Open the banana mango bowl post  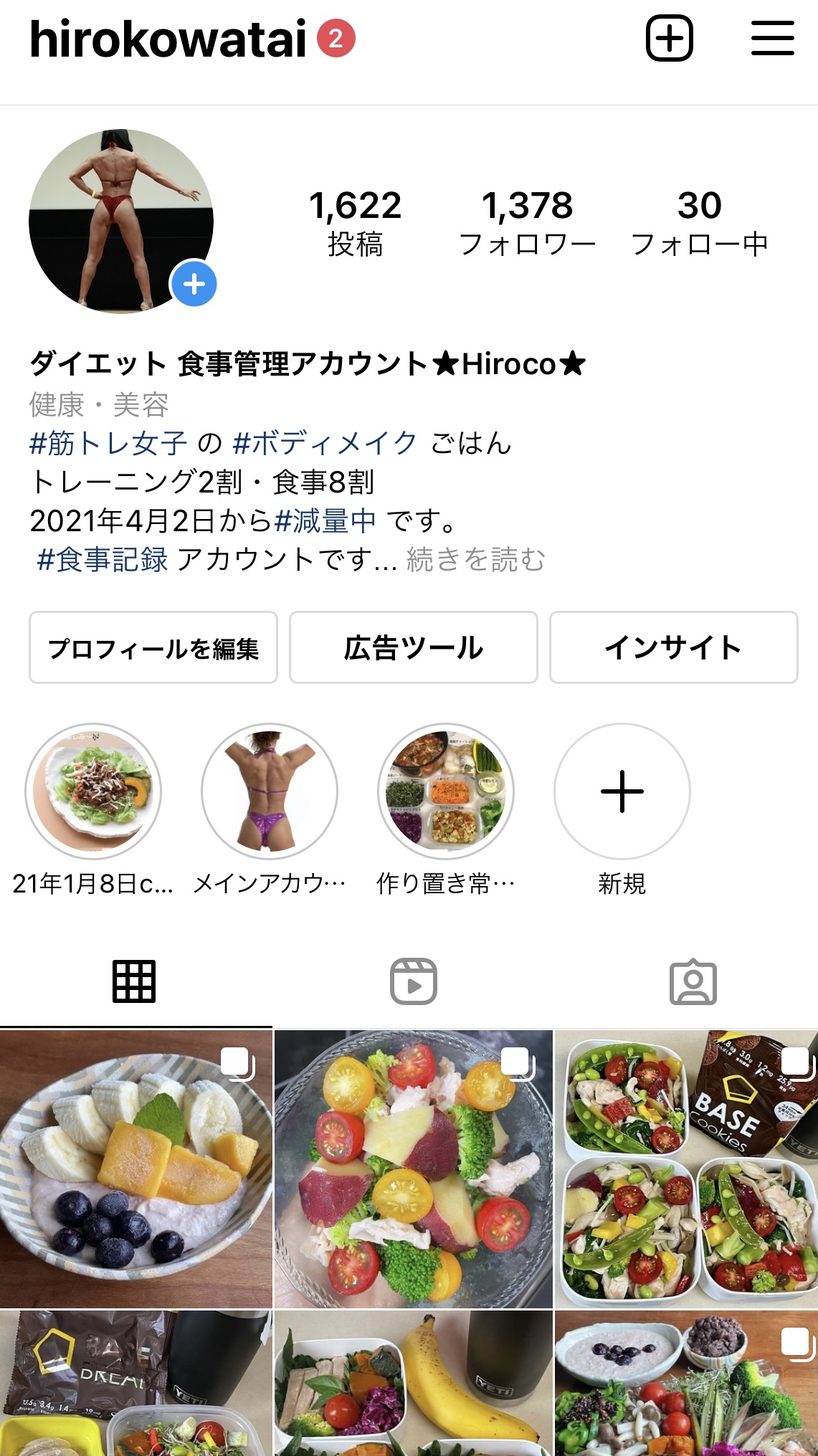pos(135,1169)
